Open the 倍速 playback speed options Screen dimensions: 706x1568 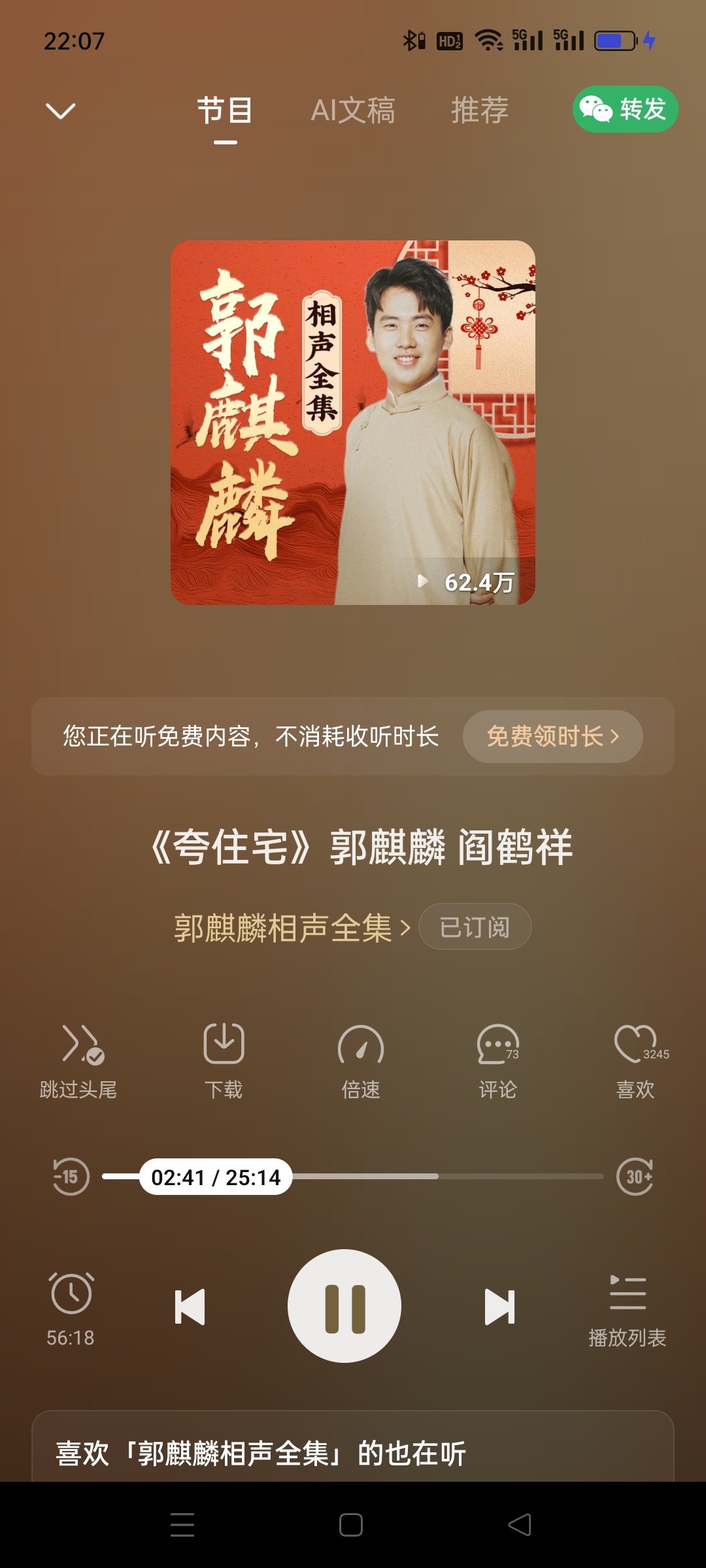pos(361,1062)
